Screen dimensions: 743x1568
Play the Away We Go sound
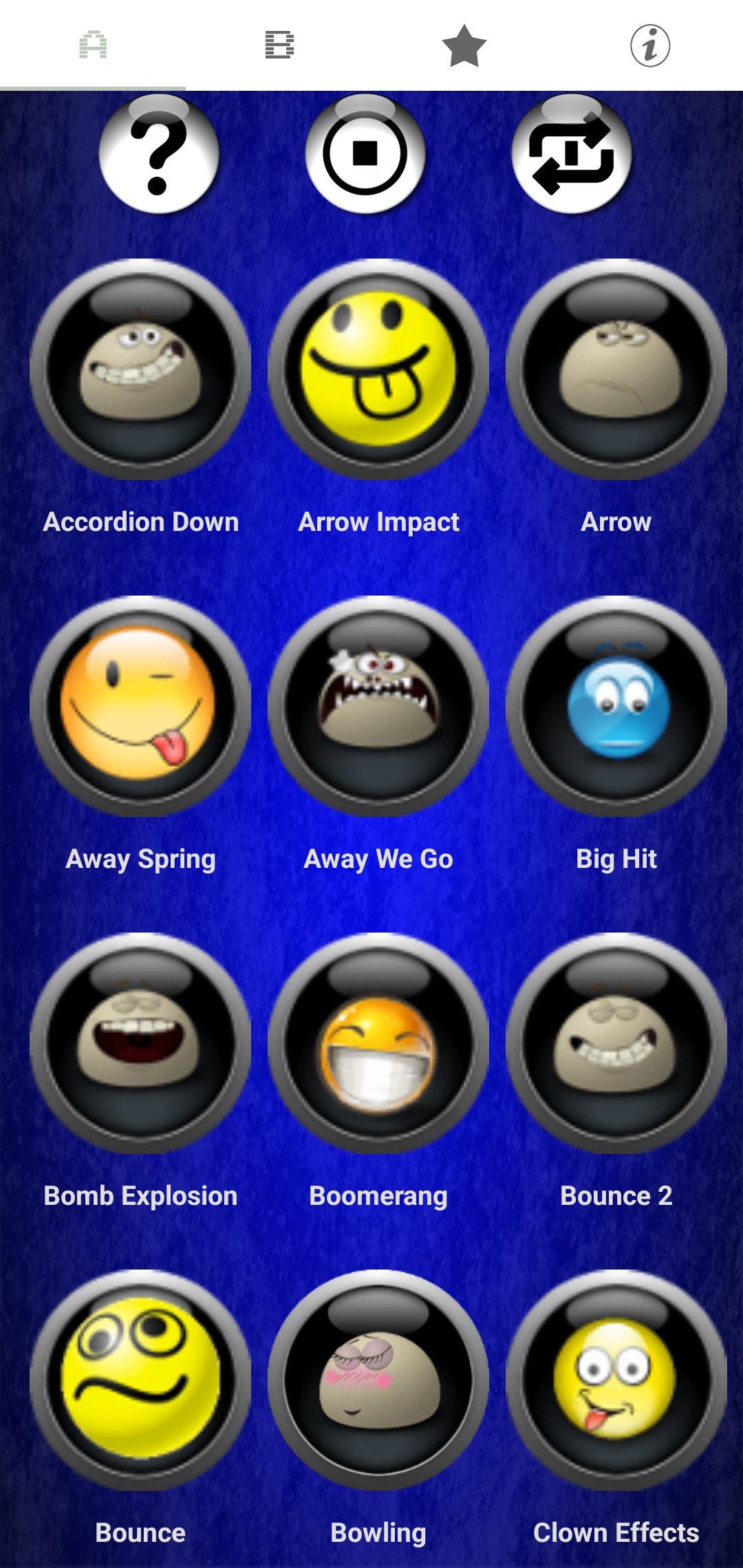(378, 706)
